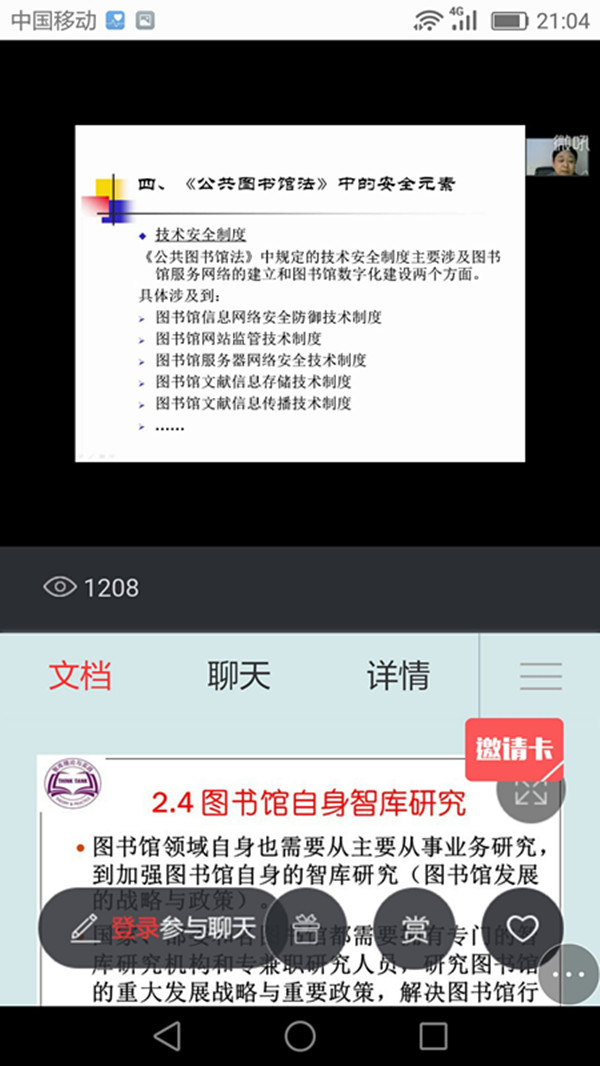Go back with the system back button
Screen dimensions: 600x1066
click(166, 1036)
